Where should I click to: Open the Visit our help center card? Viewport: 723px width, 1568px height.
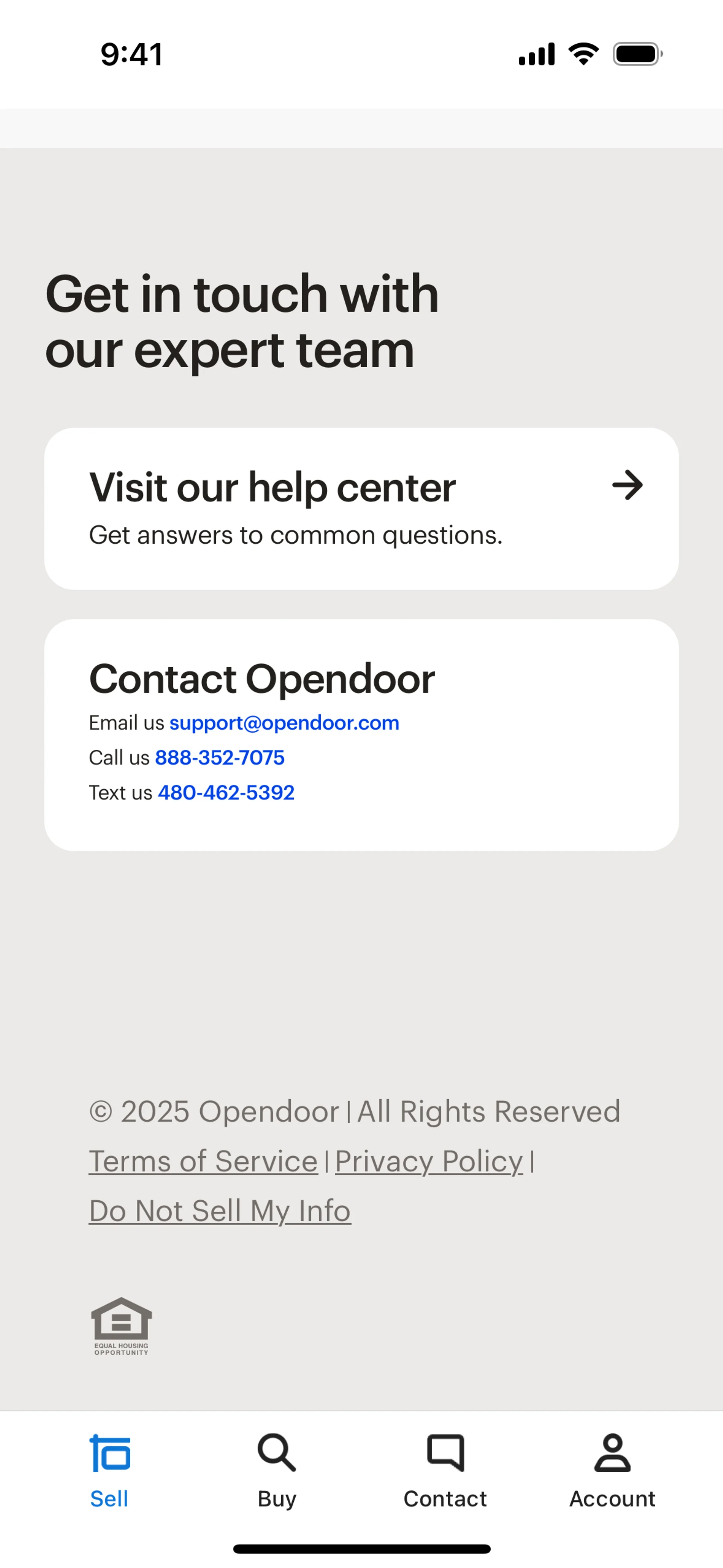[361, 508]
